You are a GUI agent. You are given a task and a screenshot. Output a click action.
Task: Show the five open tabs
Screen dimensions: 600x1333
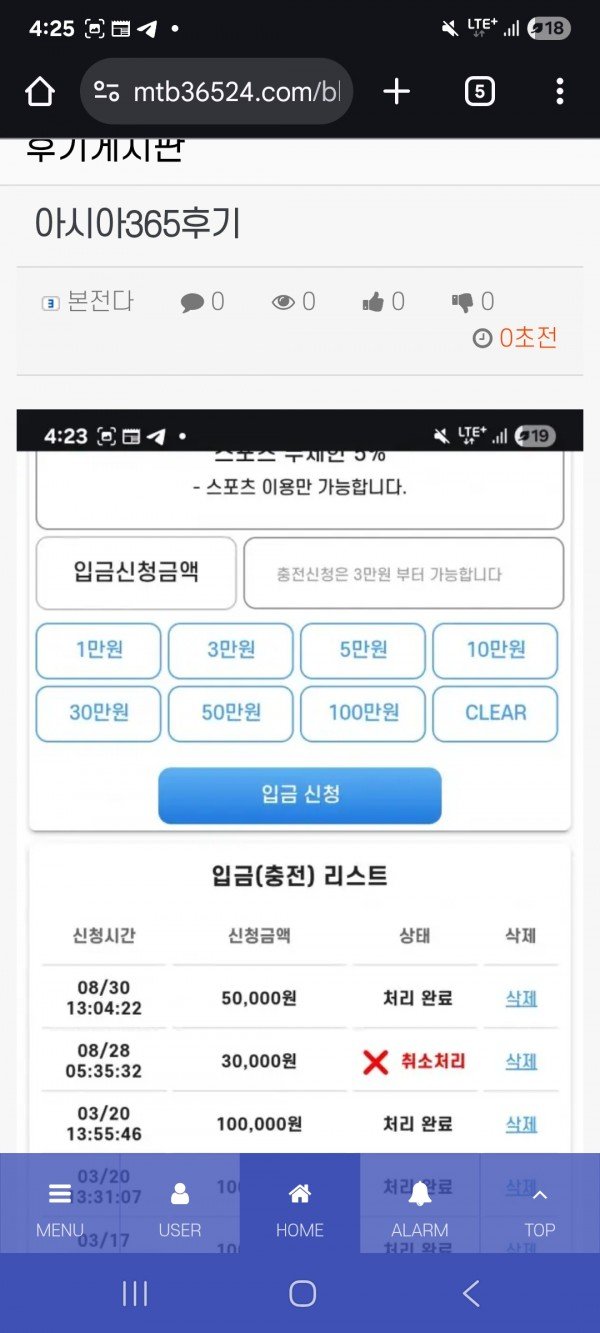(x=479, y=92)
